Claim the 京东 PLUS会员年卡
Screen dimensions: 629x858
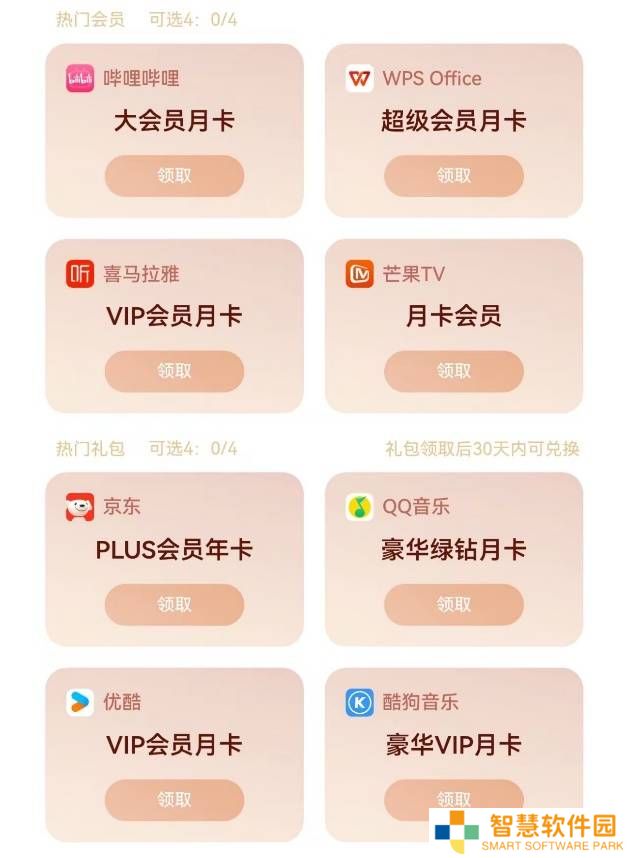174,605
